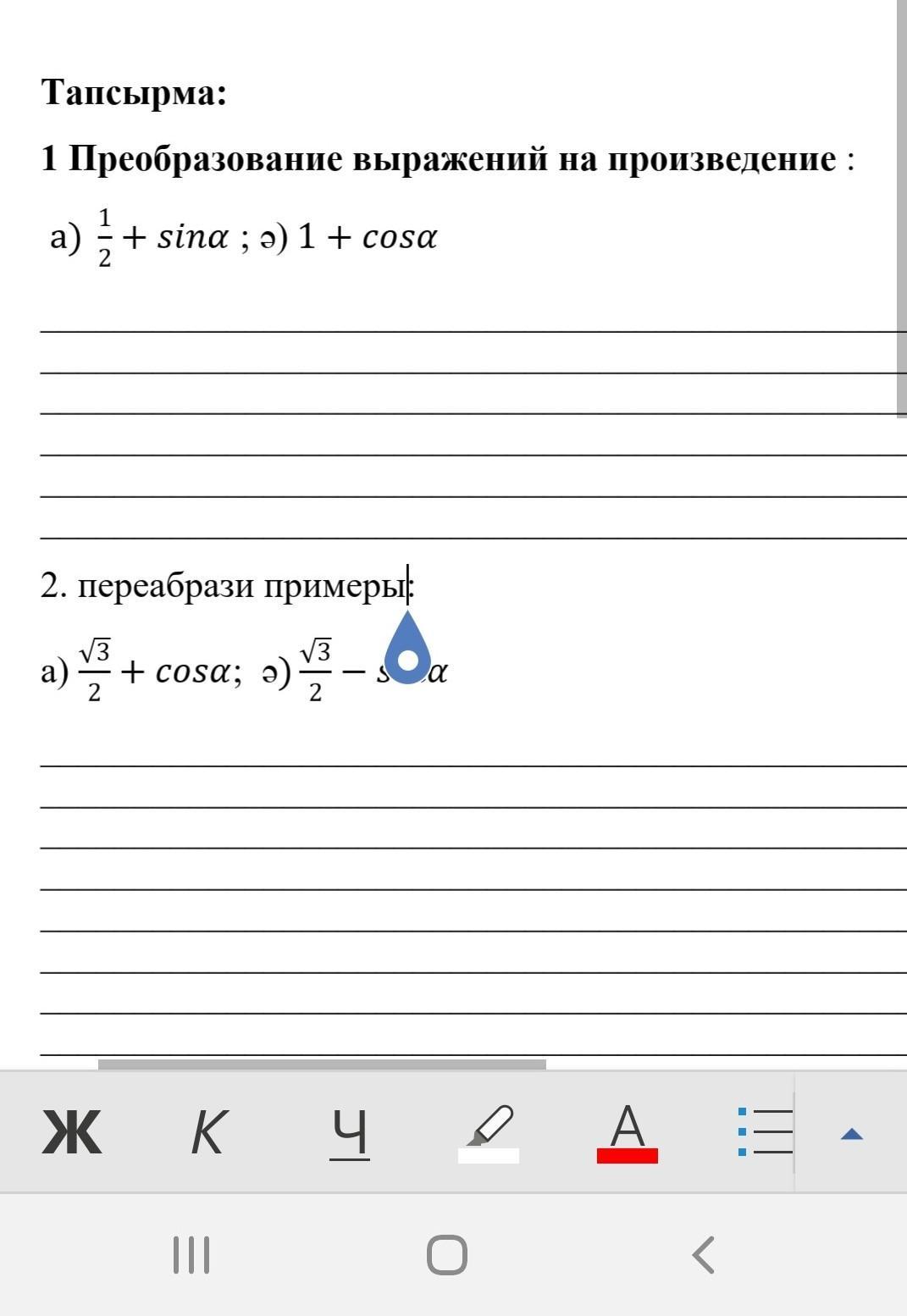This screenshot has width=907, height=1316.
Task: Insert a bulleted list
Action: [764, 1132]
